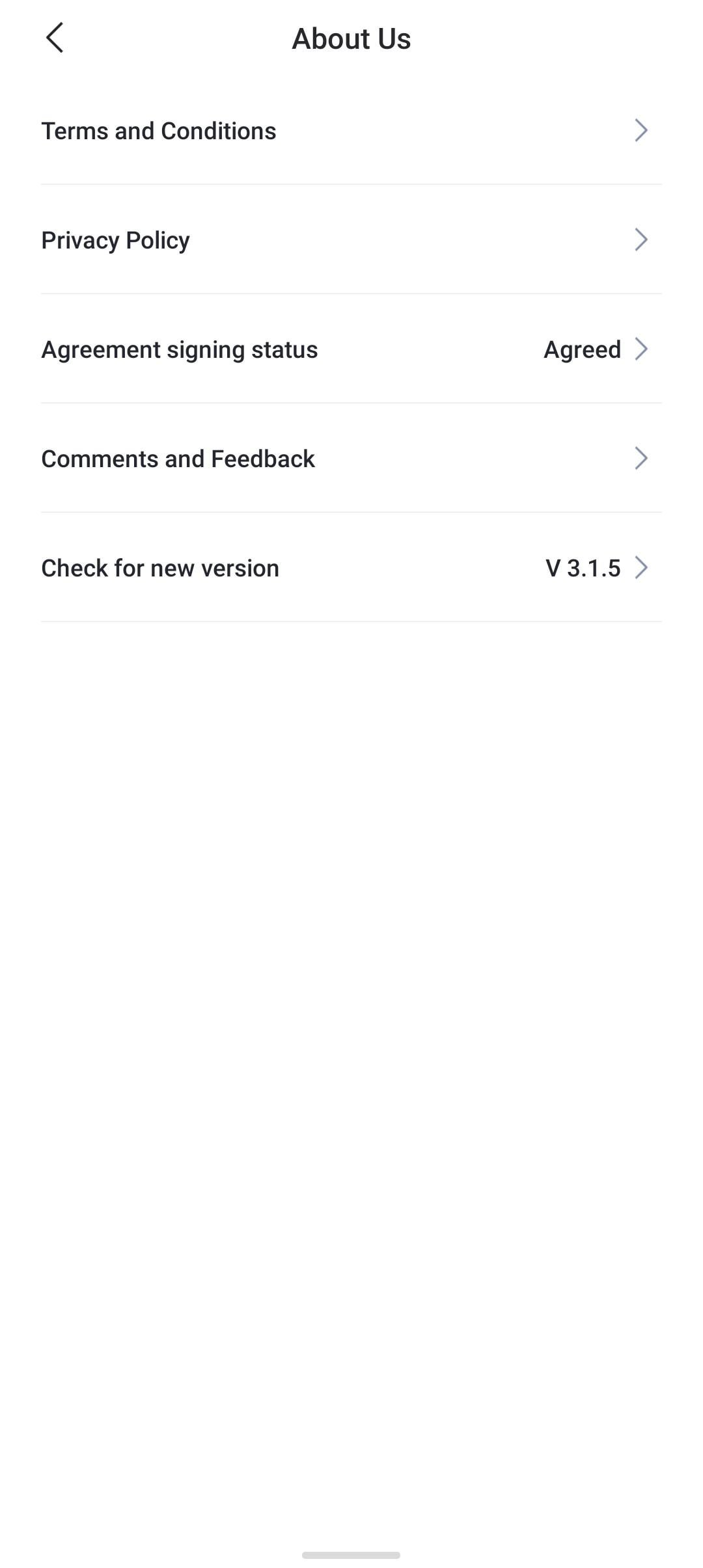Check for new version
Image resolution: width=703 pixels, height=1568 pixels.
(x=351, y=568)
